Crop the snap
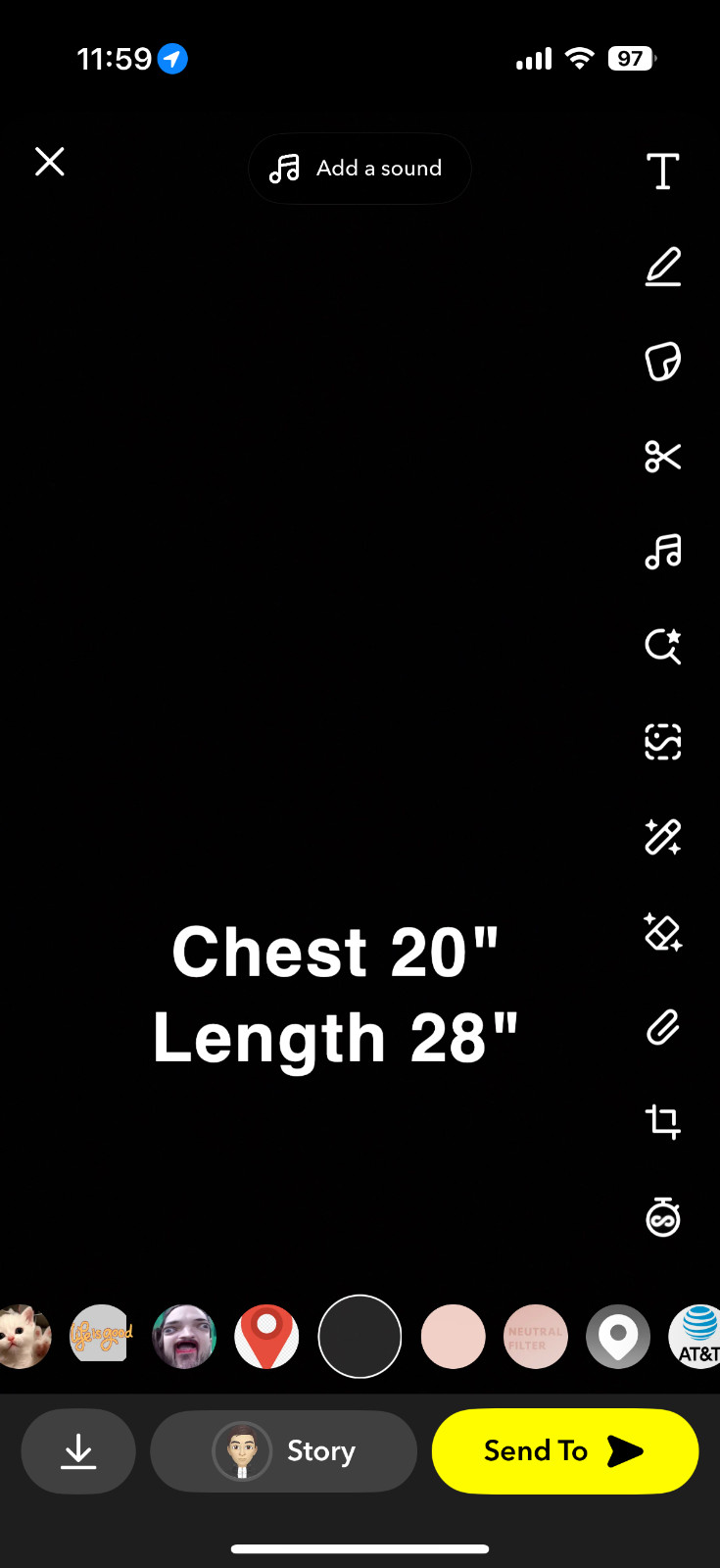Viewport: 720px width, 1568px height. pos(663,1122)
